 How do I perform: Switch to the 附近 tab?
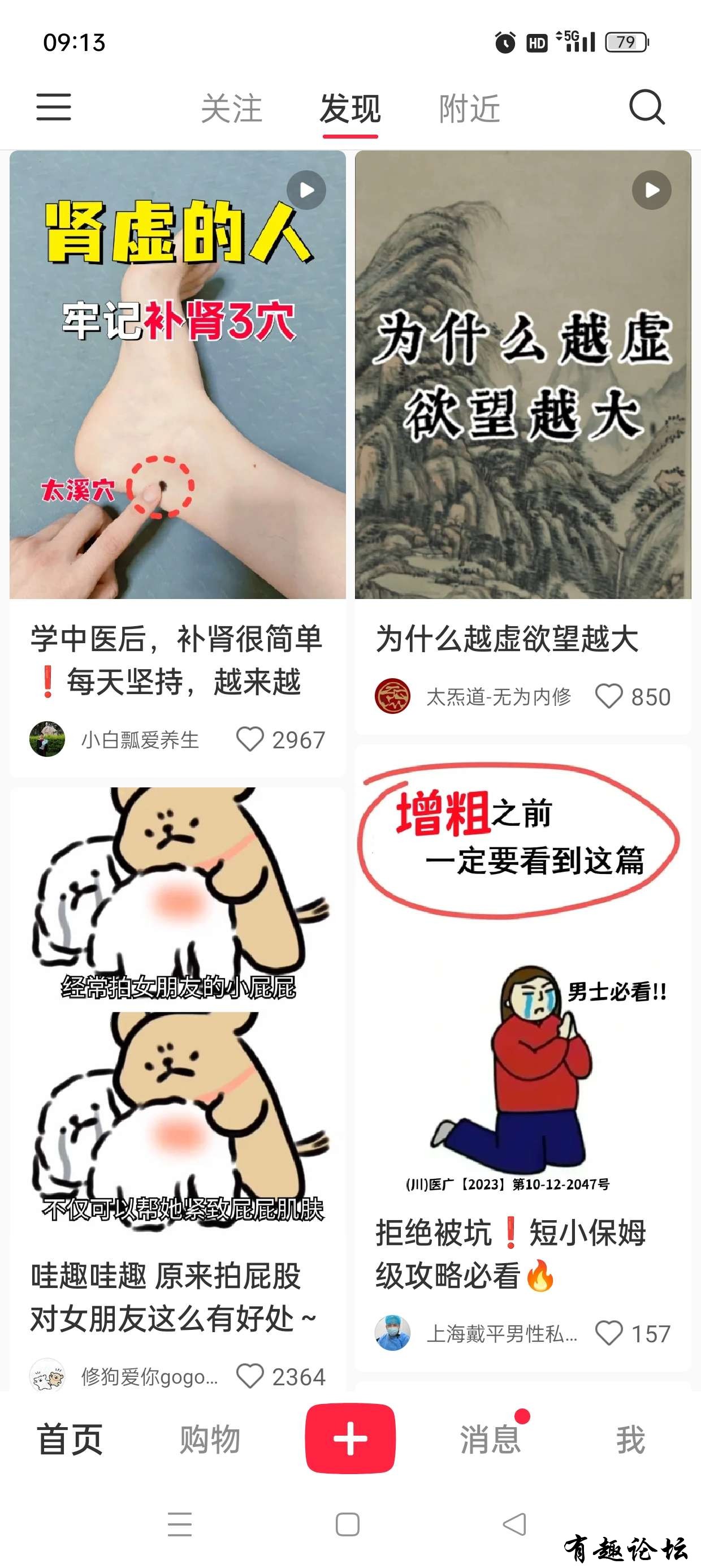coord(469,109)
